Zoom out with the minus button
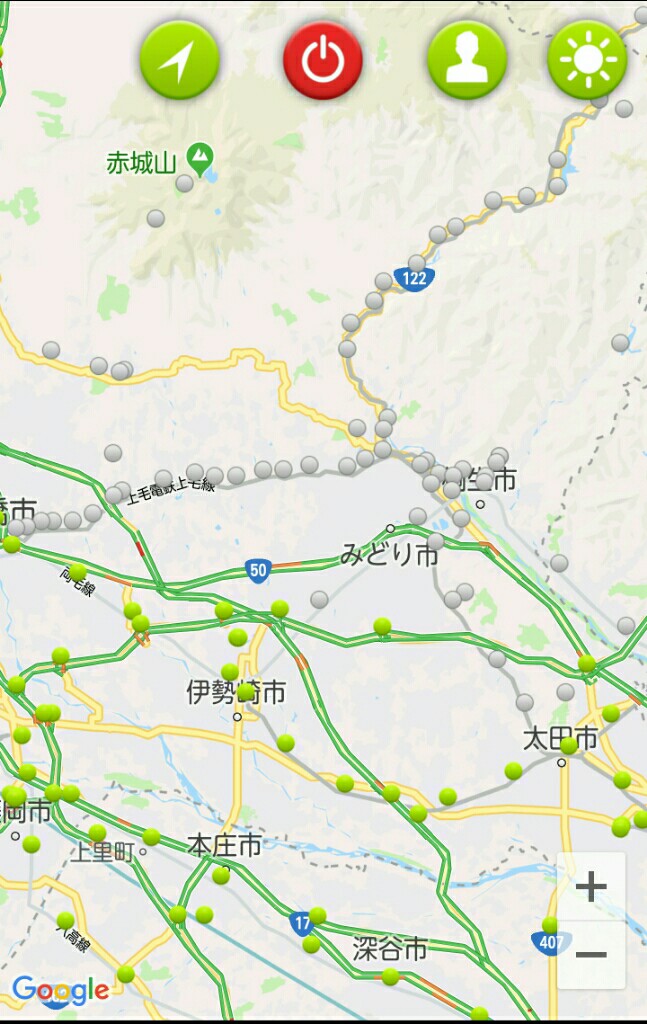The height and width of the screenshot is (1024, 647). click(591, 954)
